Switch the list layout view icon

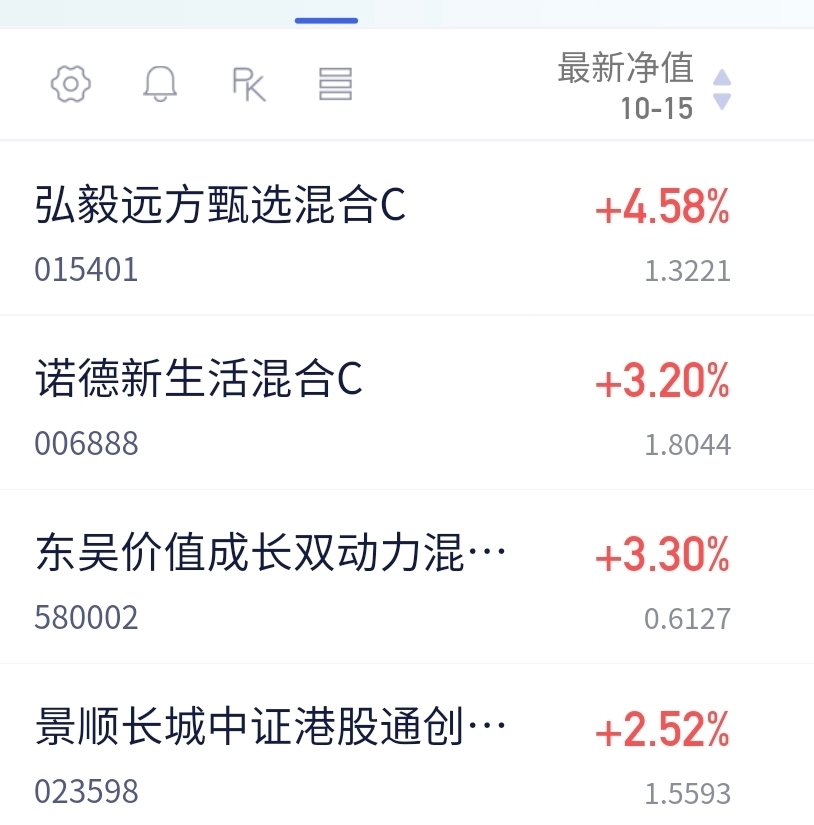(335, 84)
